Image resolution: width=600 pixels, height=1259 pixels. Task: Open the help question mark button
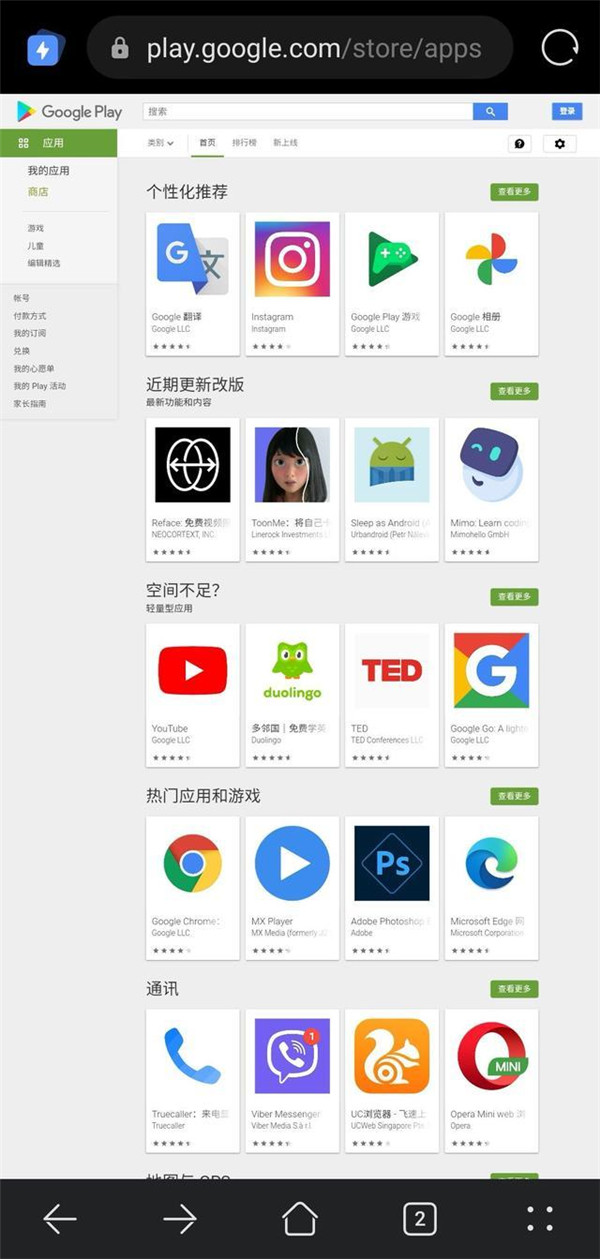[519, 144]
